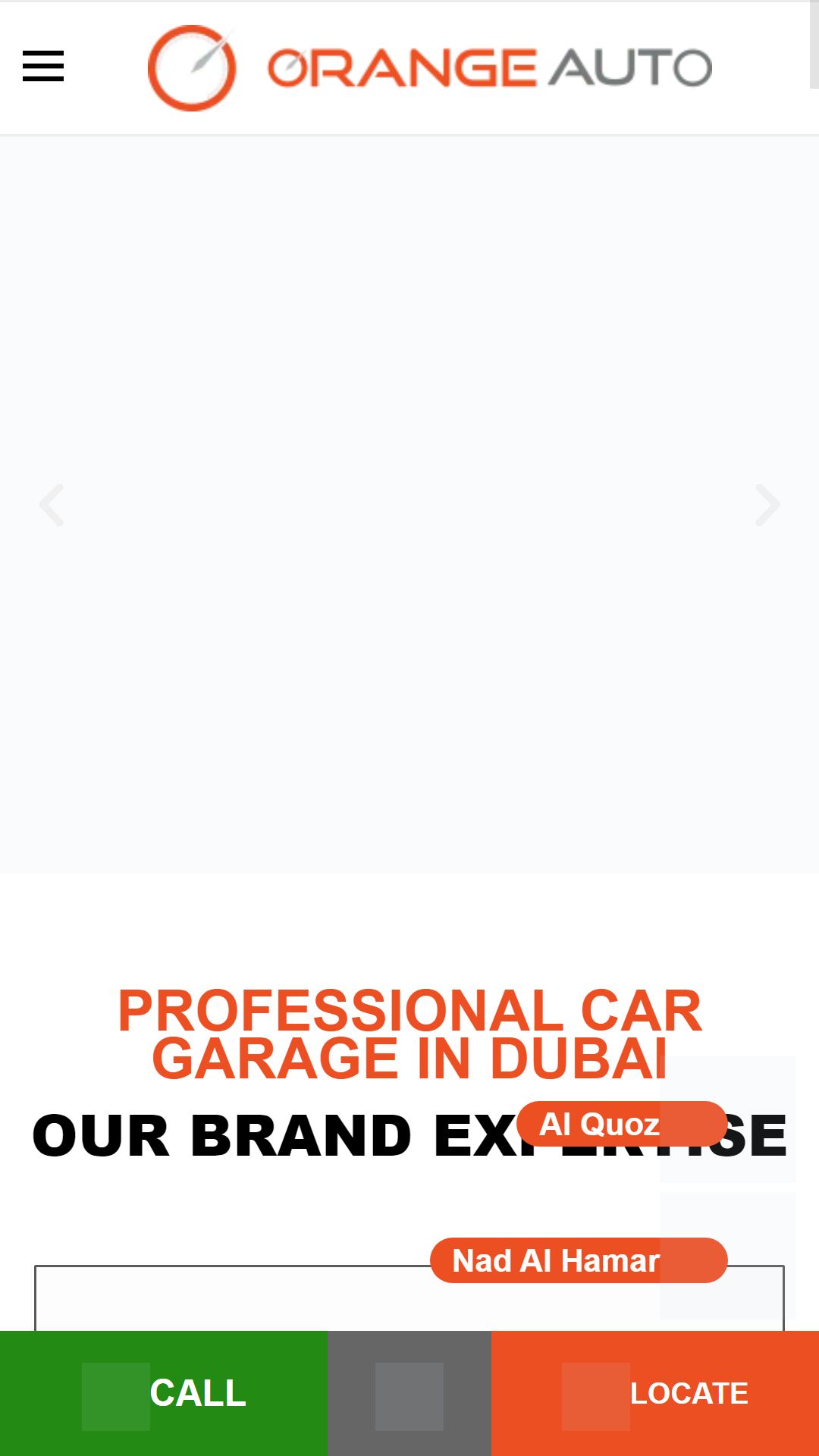
Task: Choose the Nad Al Hamar branch
Action: coord(579,1260)
